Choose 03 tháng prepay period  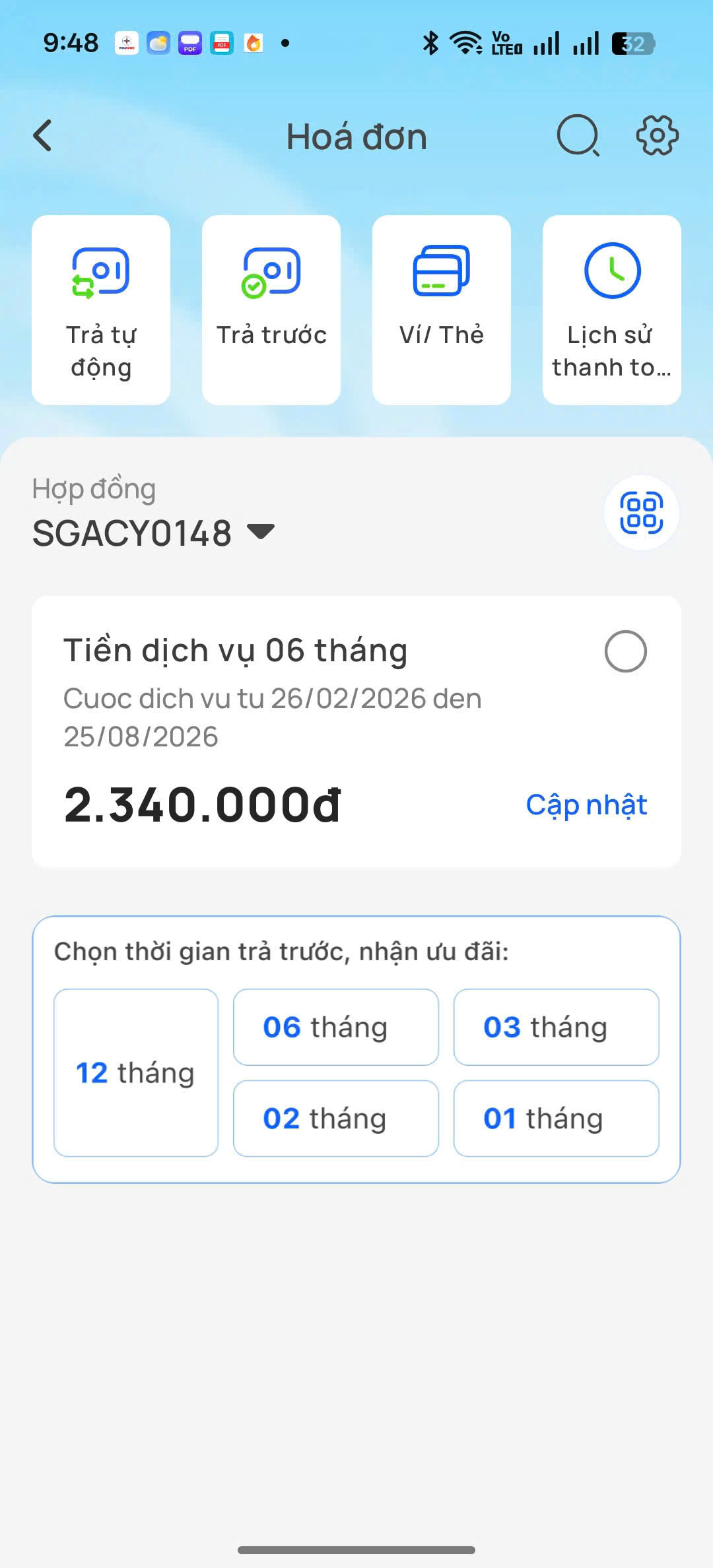pyautogui.click(x=556, y=1028)
